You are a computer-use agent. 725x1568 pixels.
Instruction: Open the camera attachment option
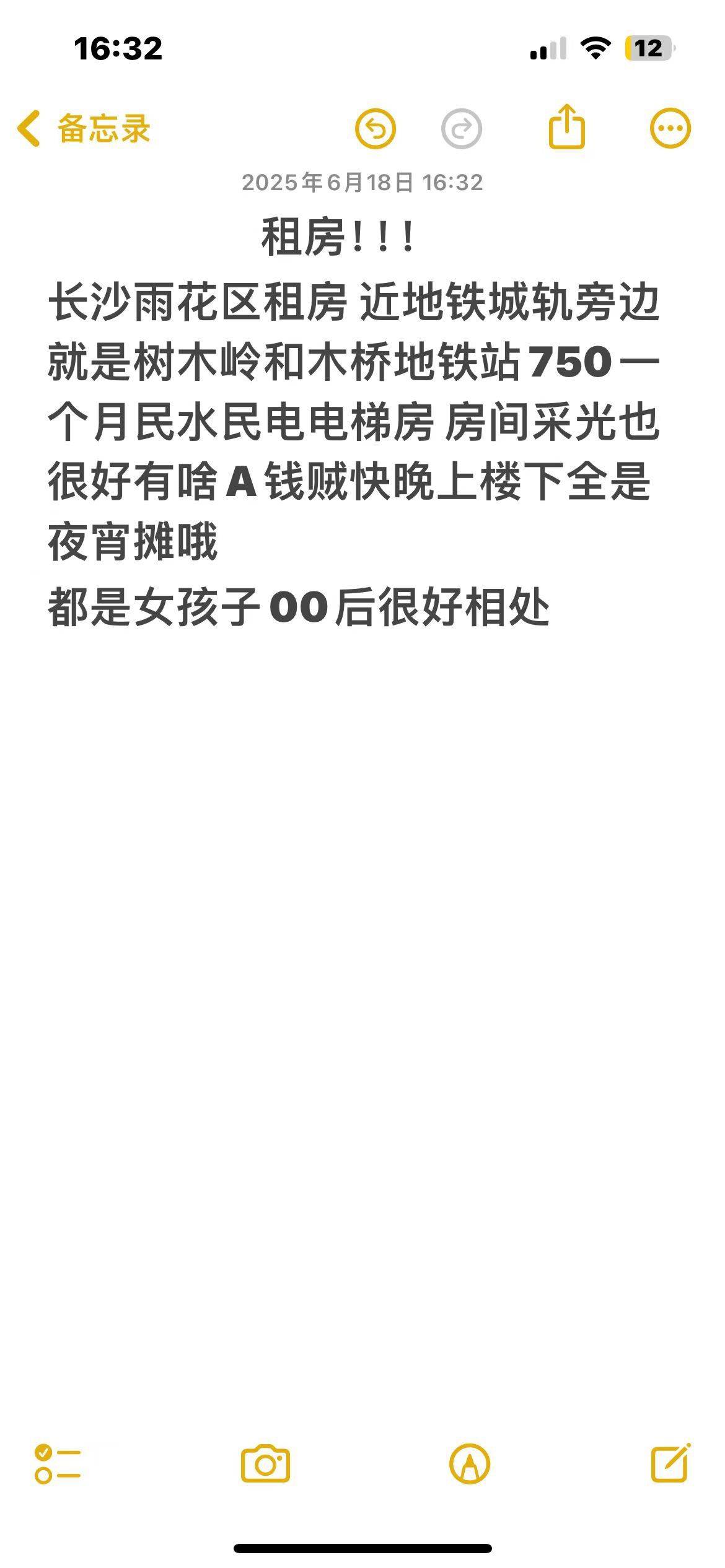(x=265, y=1464)
